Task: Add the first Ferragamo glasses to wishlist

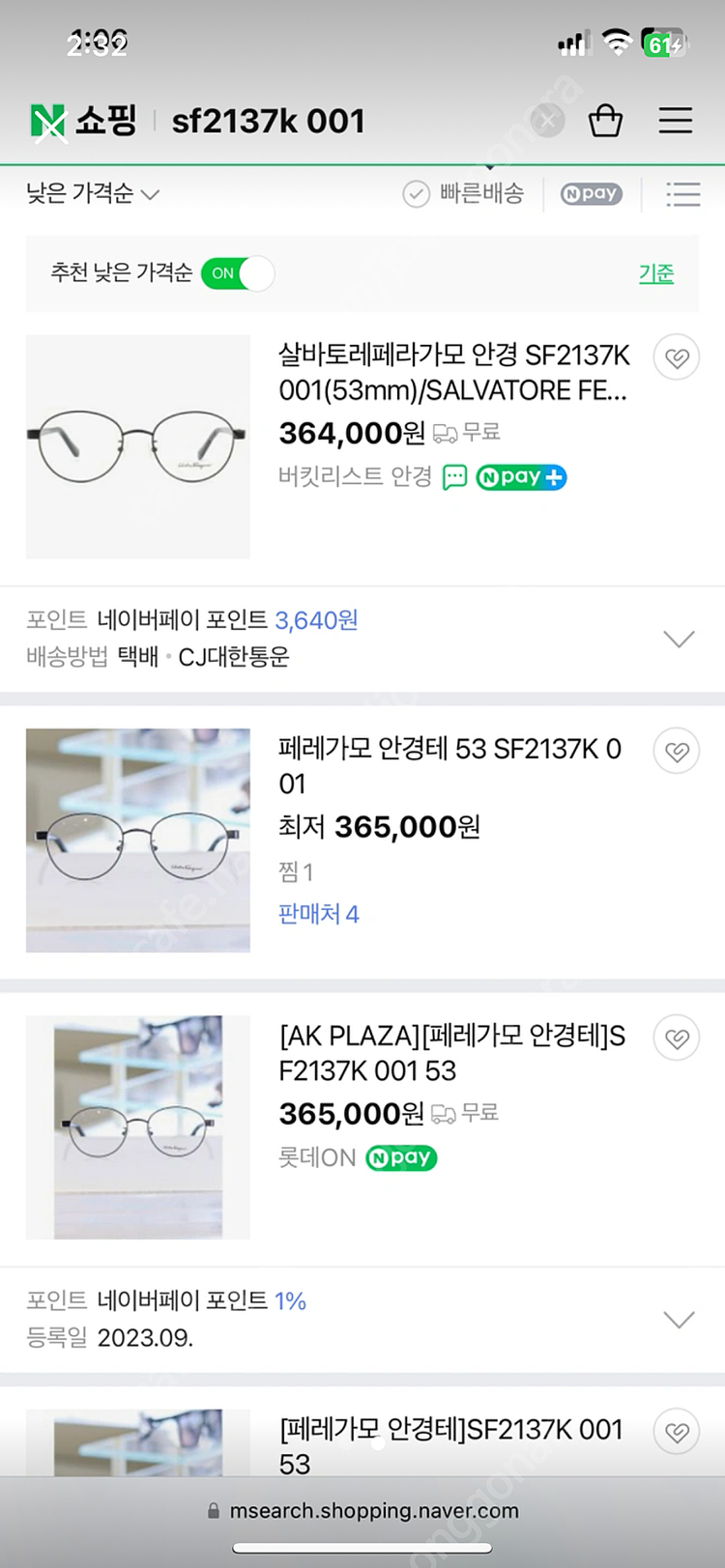Action: (677, 357)
